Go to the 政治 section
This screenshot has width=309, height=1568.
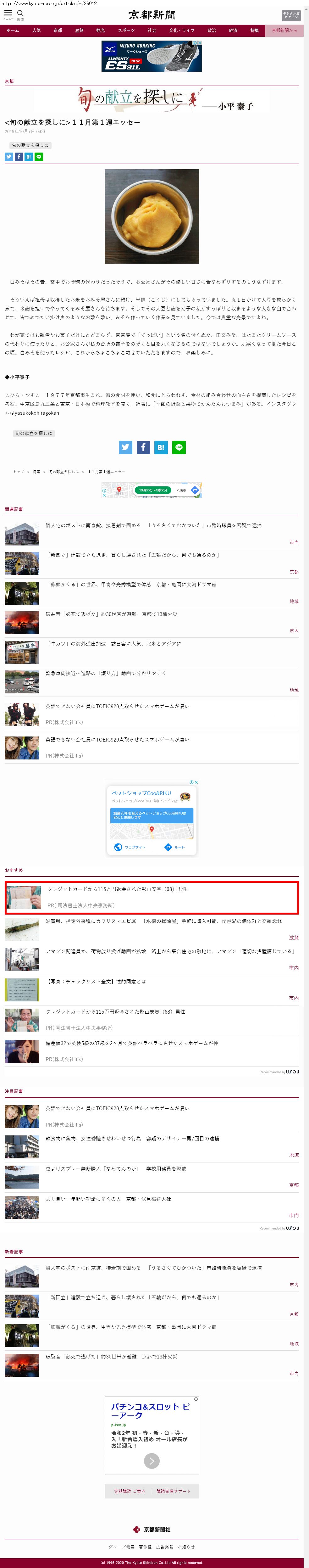pyautogui.click(x=212, y=31)
